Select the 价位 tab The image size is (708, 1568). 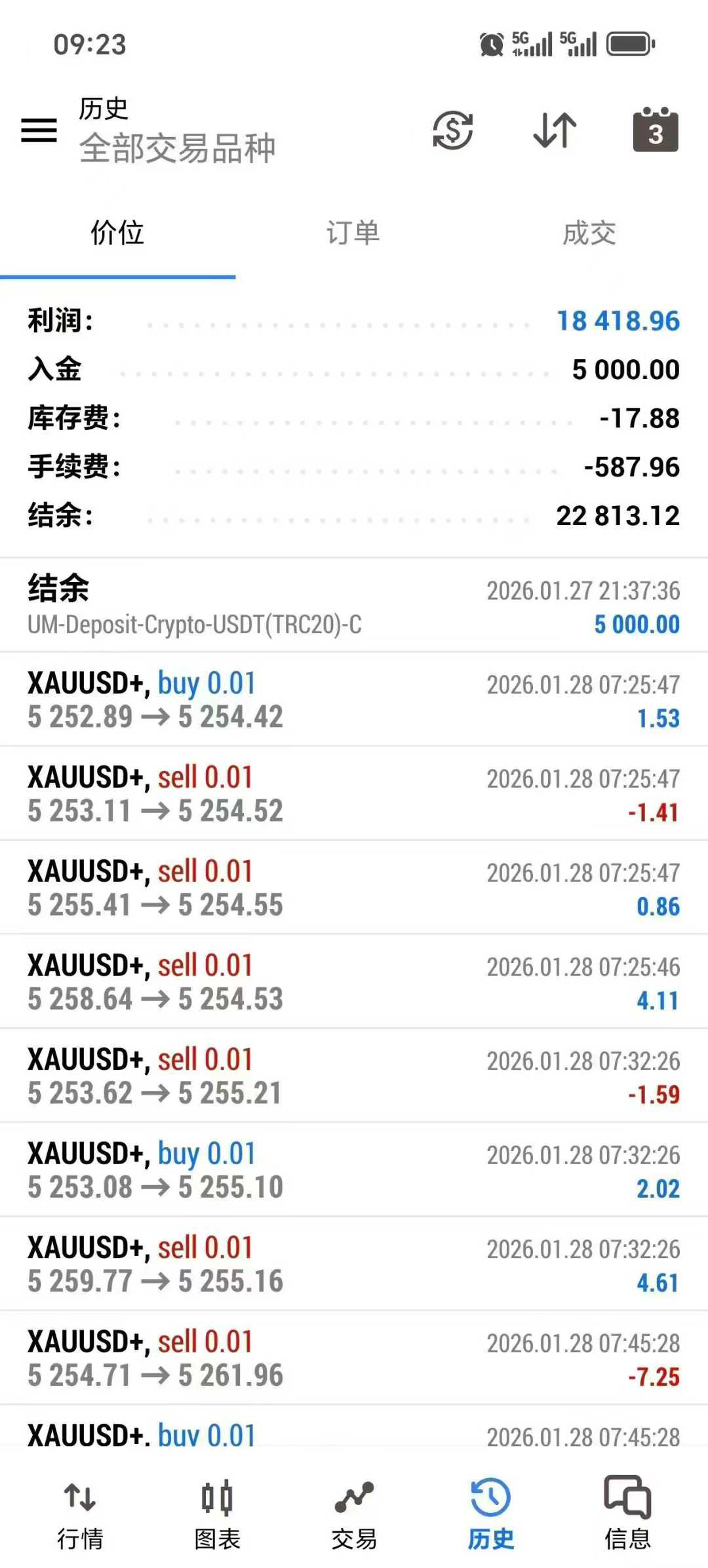[x=118, y=233]
